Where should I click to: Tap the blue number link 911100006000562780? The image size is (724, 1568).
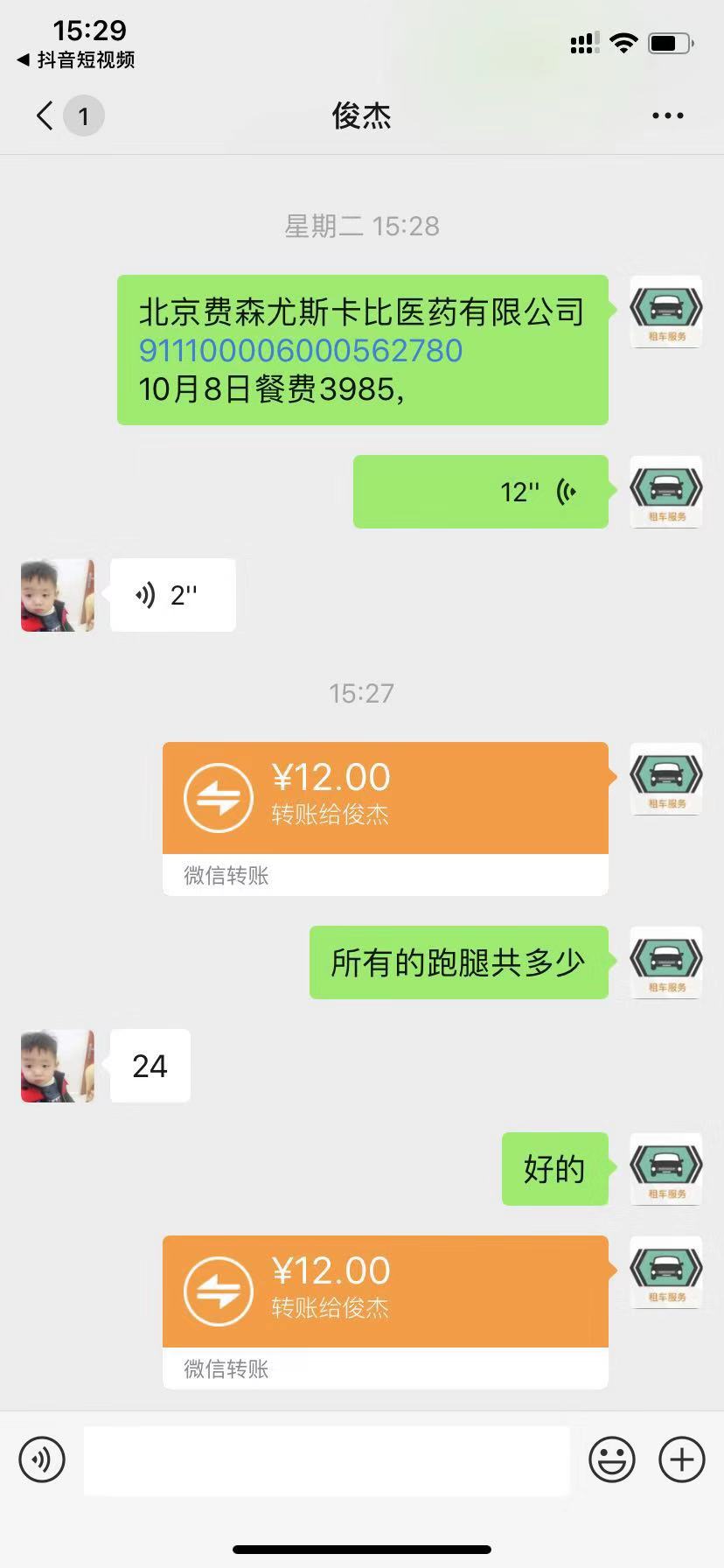(301, 351)
